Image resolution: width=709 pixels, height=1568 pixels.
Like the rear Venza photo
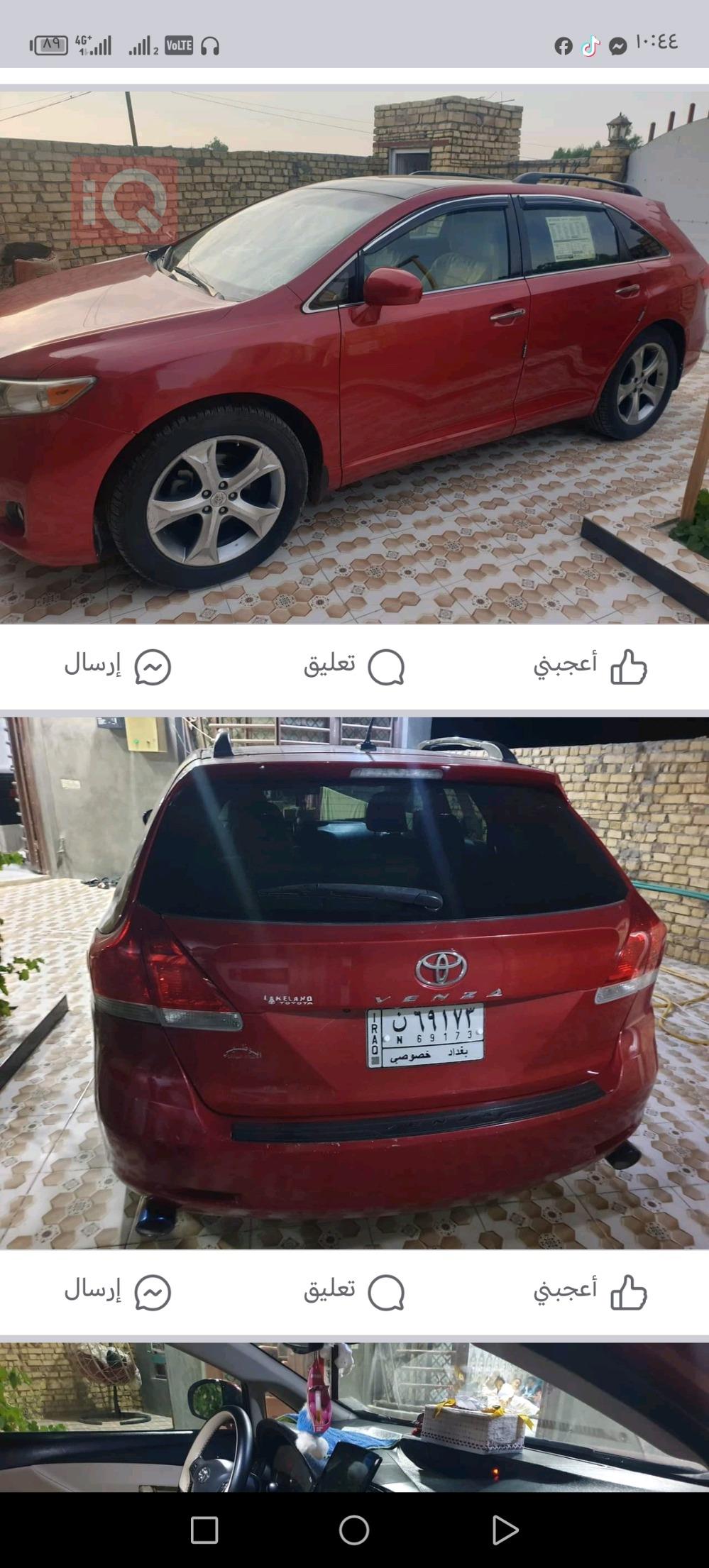click(590, 1291)
